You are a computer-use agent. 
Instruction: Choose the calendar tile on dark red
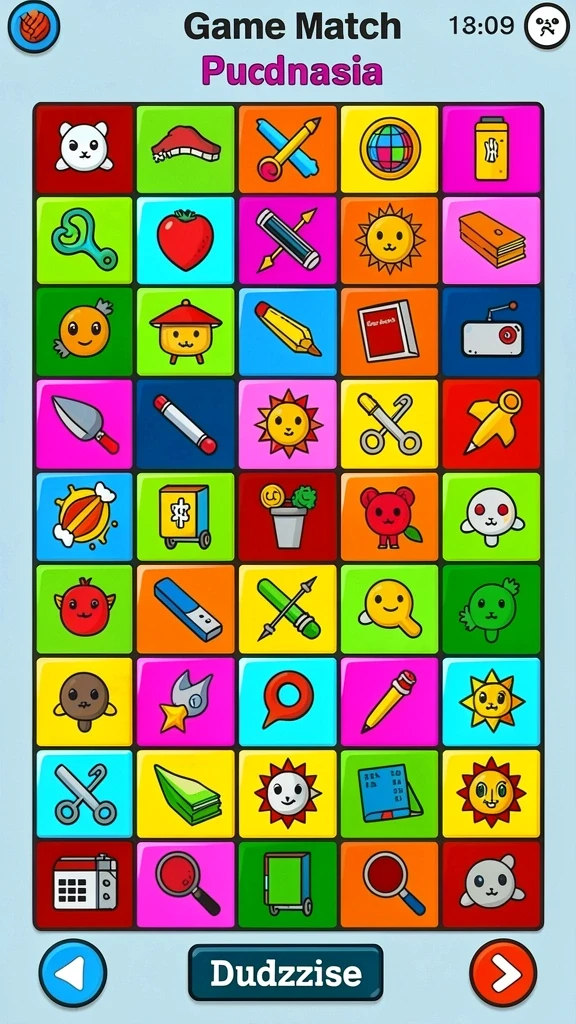(x=84, y=885)
